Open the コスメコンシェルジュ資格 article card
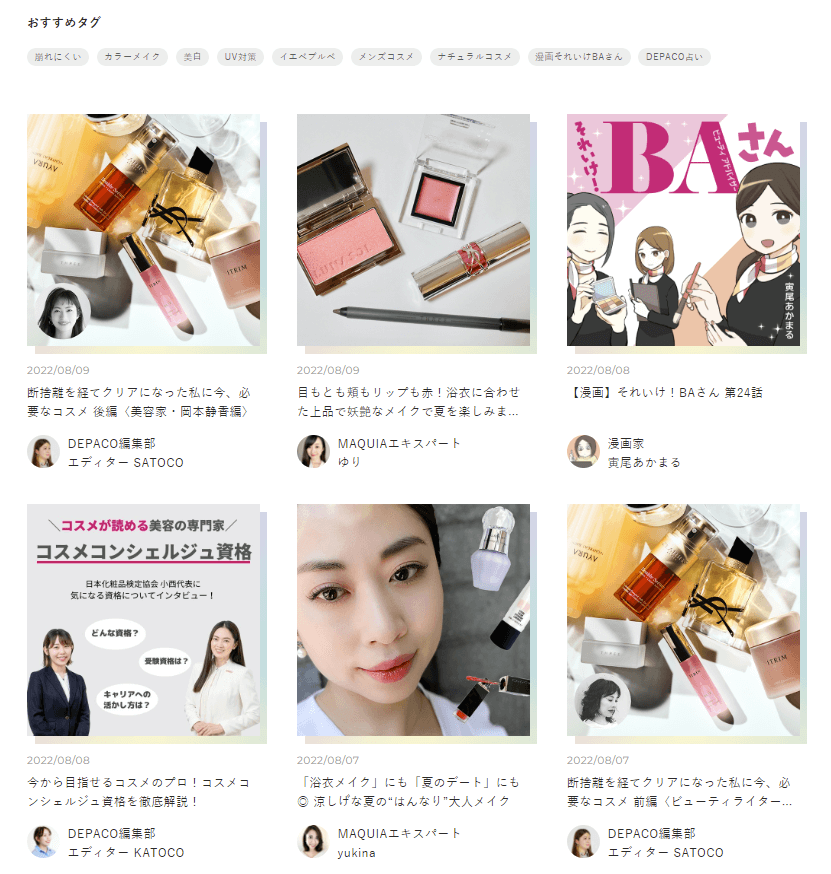The height and width of the screenshot is (874, 831). 144,620
